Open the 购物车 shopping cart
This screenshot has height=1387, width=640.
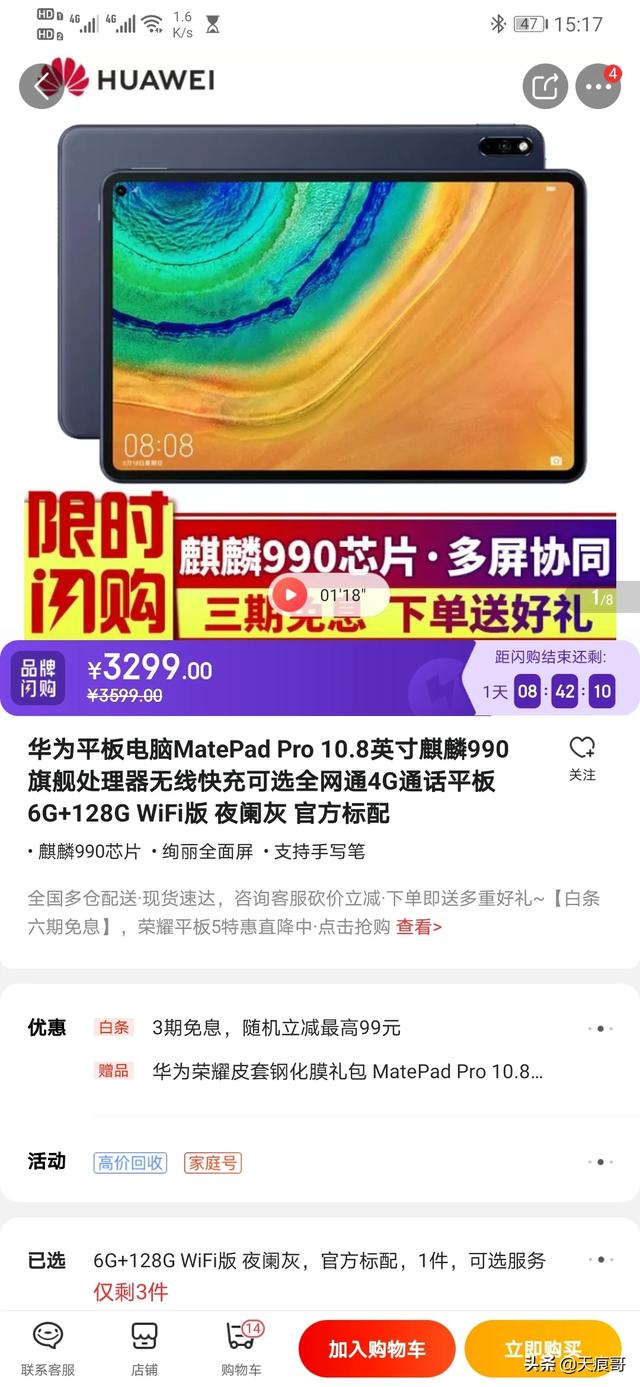(x=241, y=1348)
